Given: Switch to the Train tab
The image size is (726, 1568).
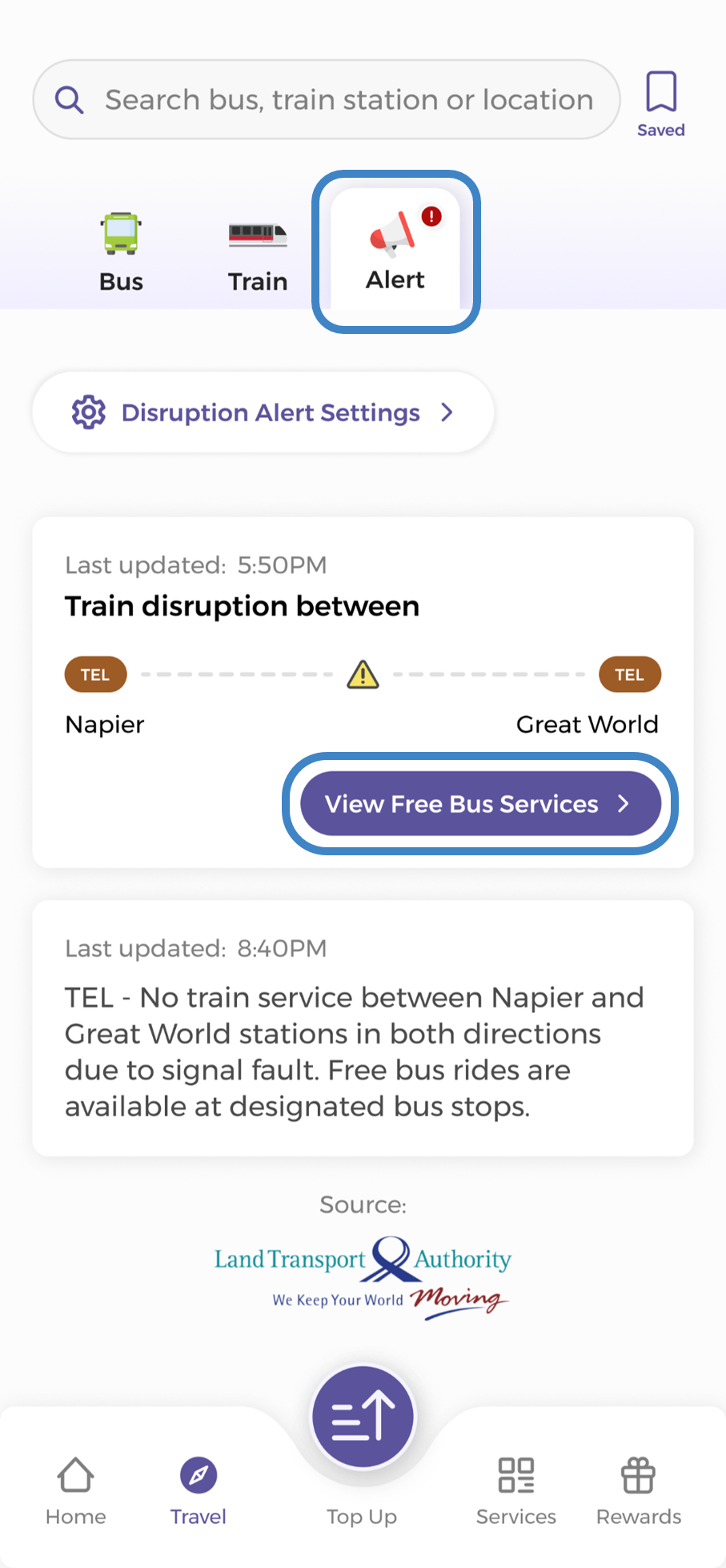Looking at the screenshot, I should 257,256.
